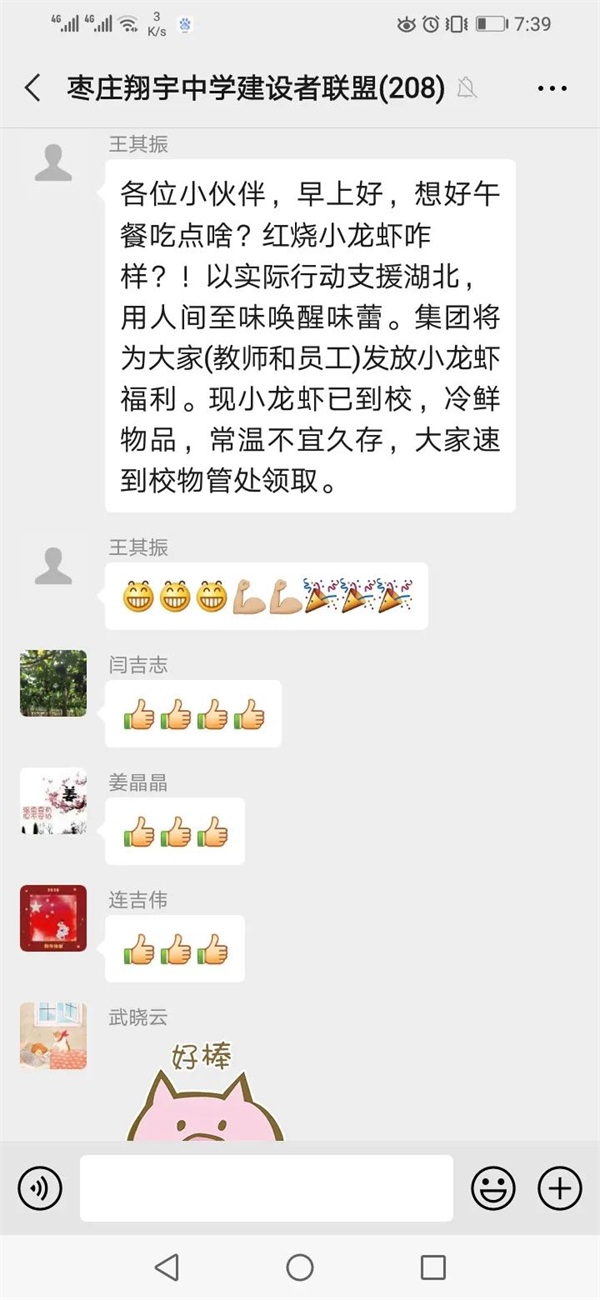Open the chat options three-dot menu
The image size is (600, 1300).
[x=552, y=88]
